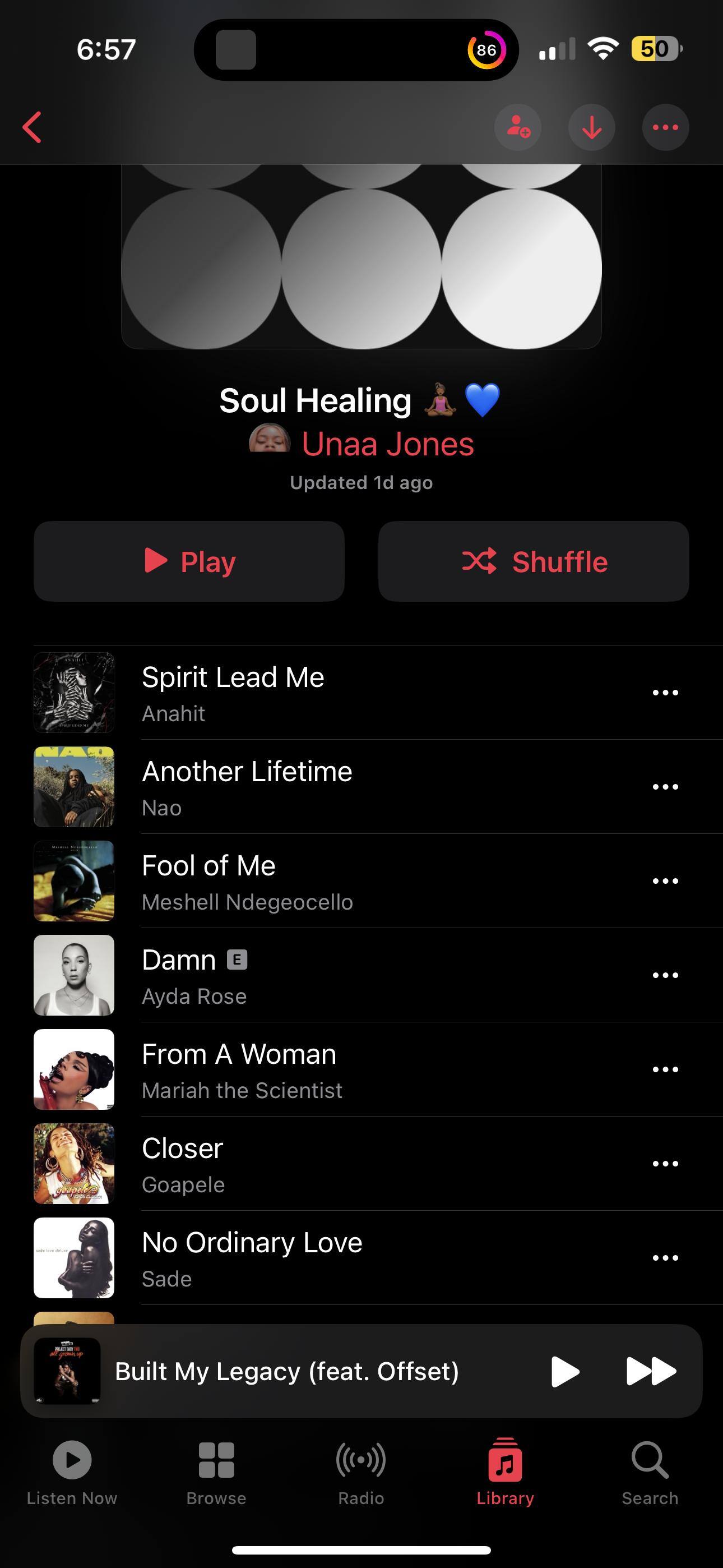Open the playlist overflow menu
Image resolution: width=723 pixels, height=1568 pixels.
point(665,127)
